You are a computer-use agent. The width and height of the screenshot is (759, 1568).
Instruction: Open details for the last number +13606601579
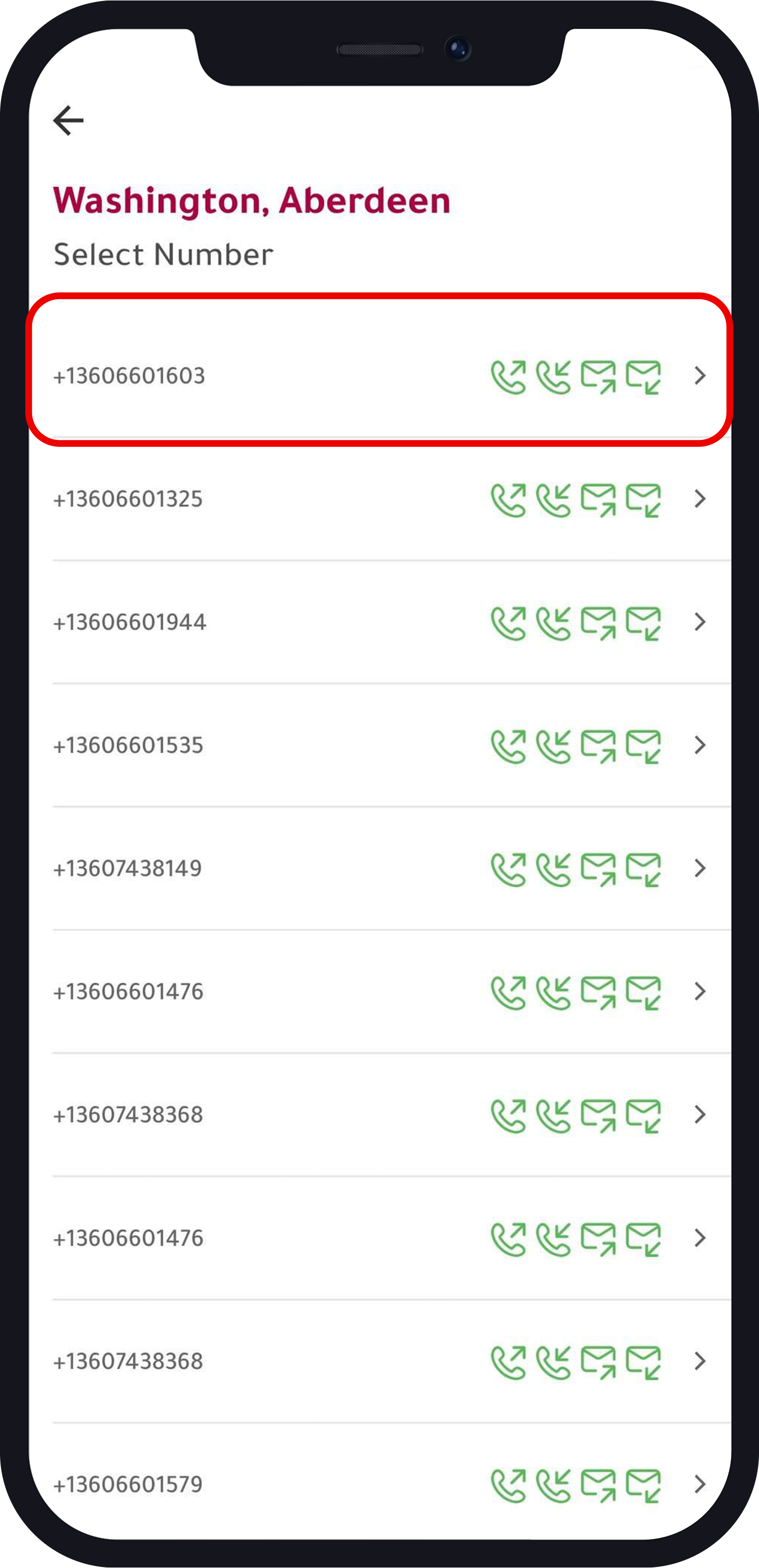click(700, 1484)
